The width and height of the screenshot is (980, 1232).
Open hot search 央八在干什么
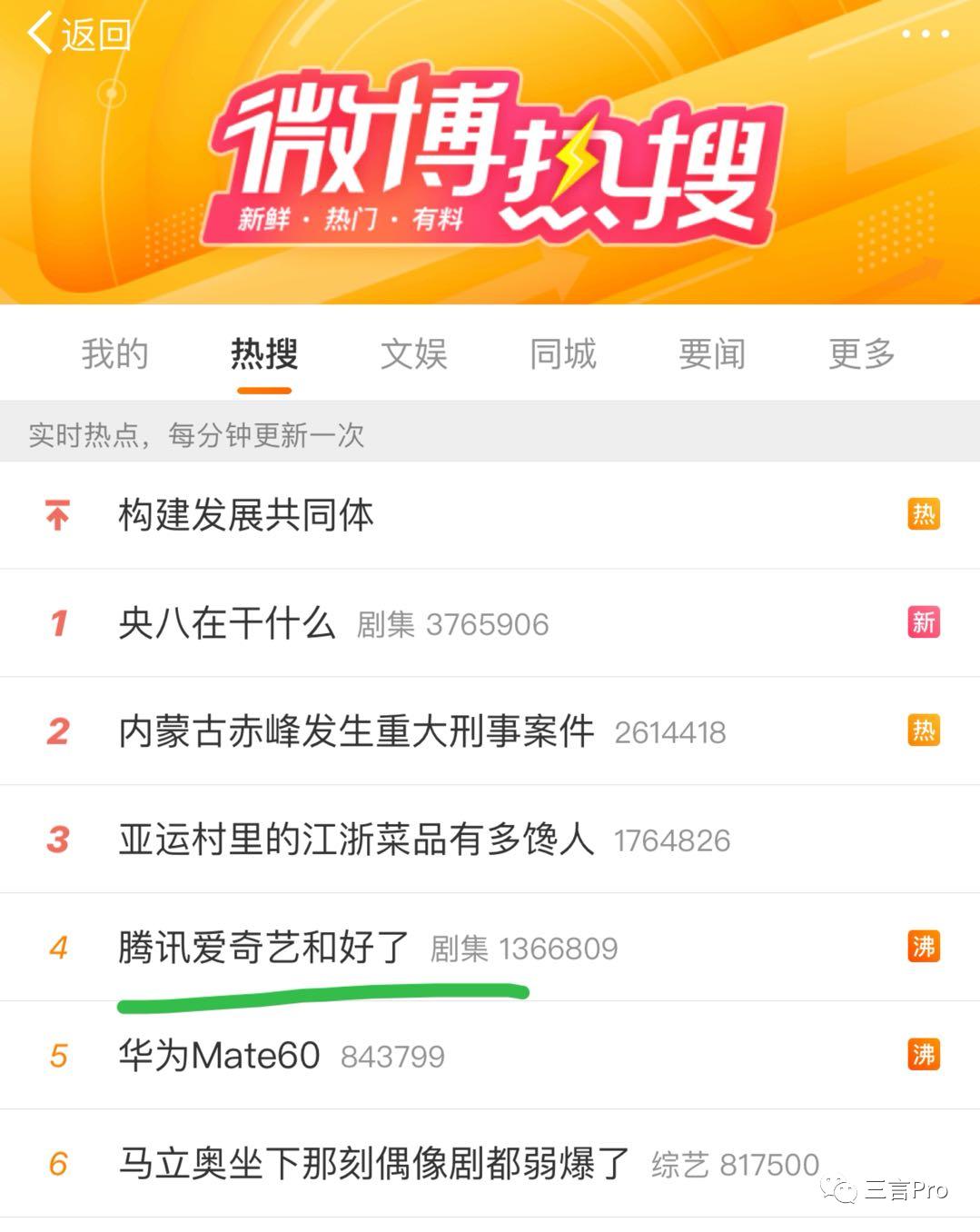pyautogui.click(x=227, y=623)
